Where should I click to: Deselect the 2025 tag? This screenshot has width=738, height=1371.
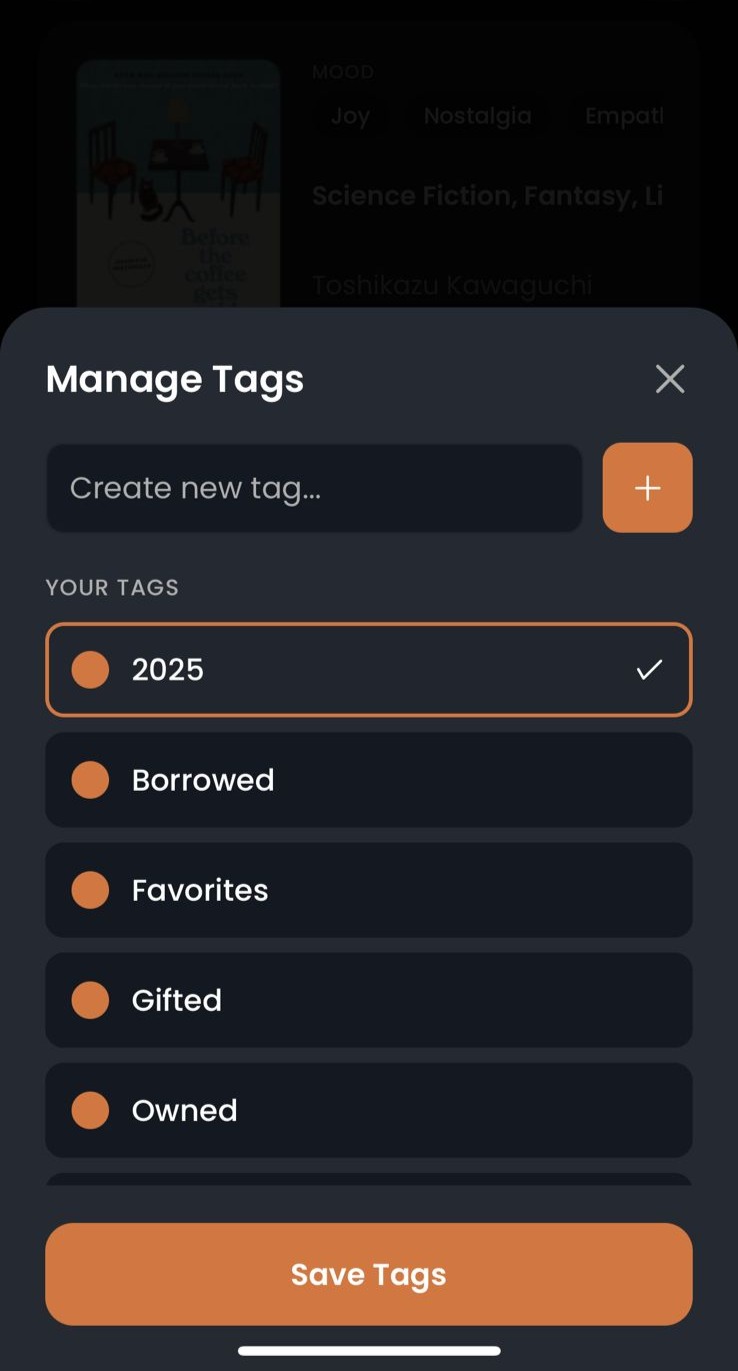(x=368, y=670)
